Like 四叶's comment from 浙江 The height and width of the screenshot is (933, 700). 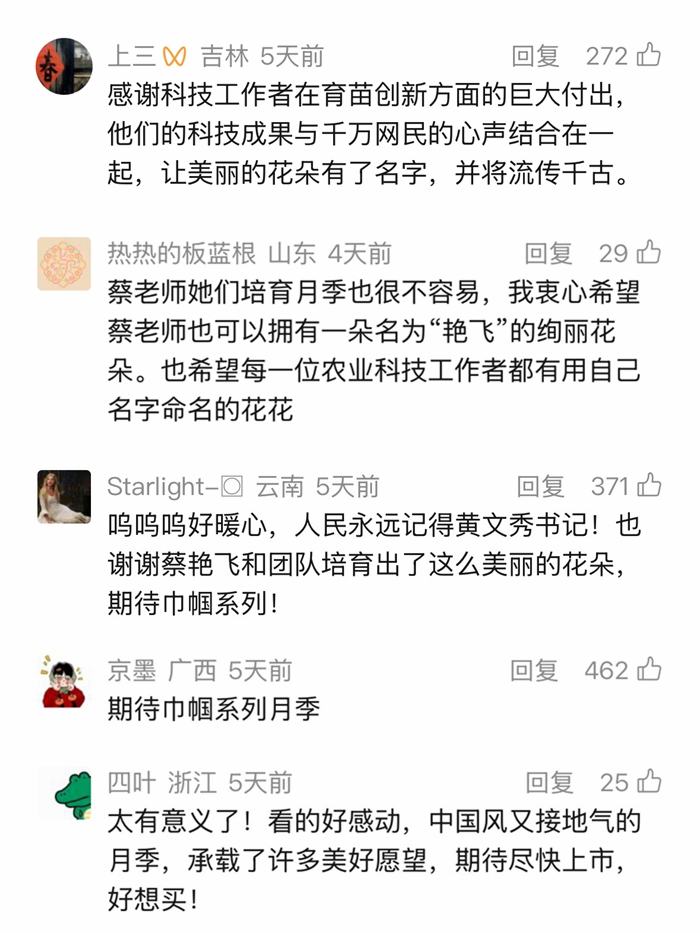coord(649,781)
